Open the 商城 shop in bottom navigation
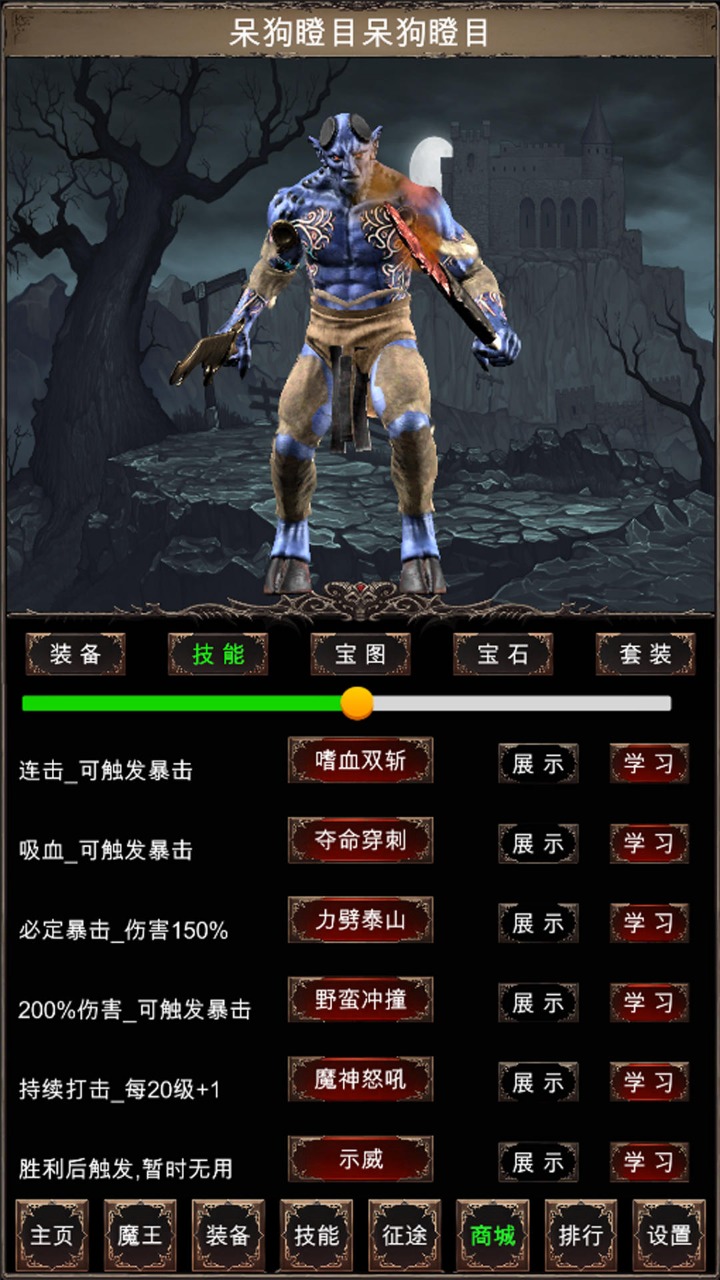Screen dimensions: 720x1280 (x=493, y=1235)
